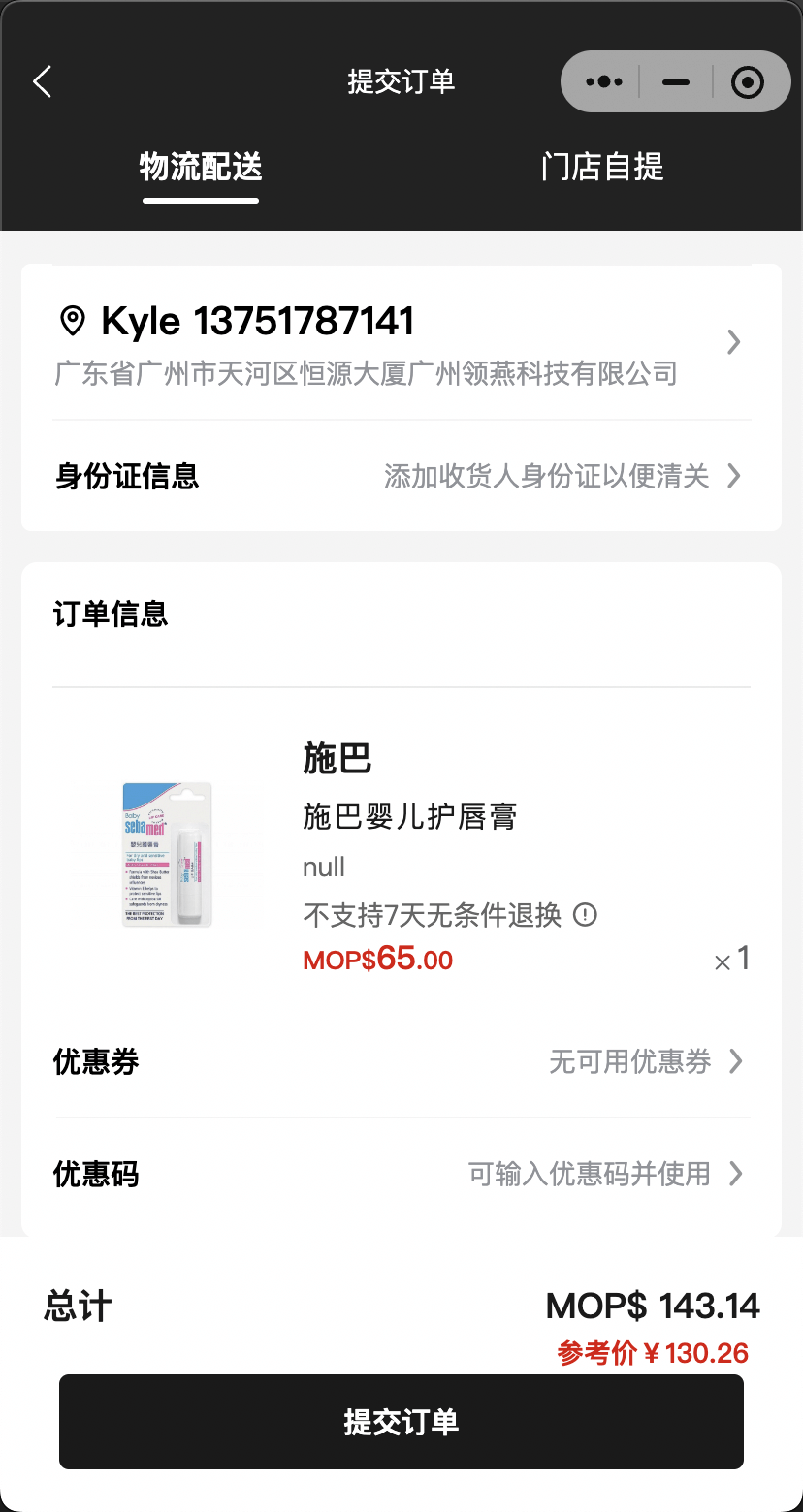Switch to the 门店自提 tab
This screenshot has width=803, height=1512.
click(602, 167)
